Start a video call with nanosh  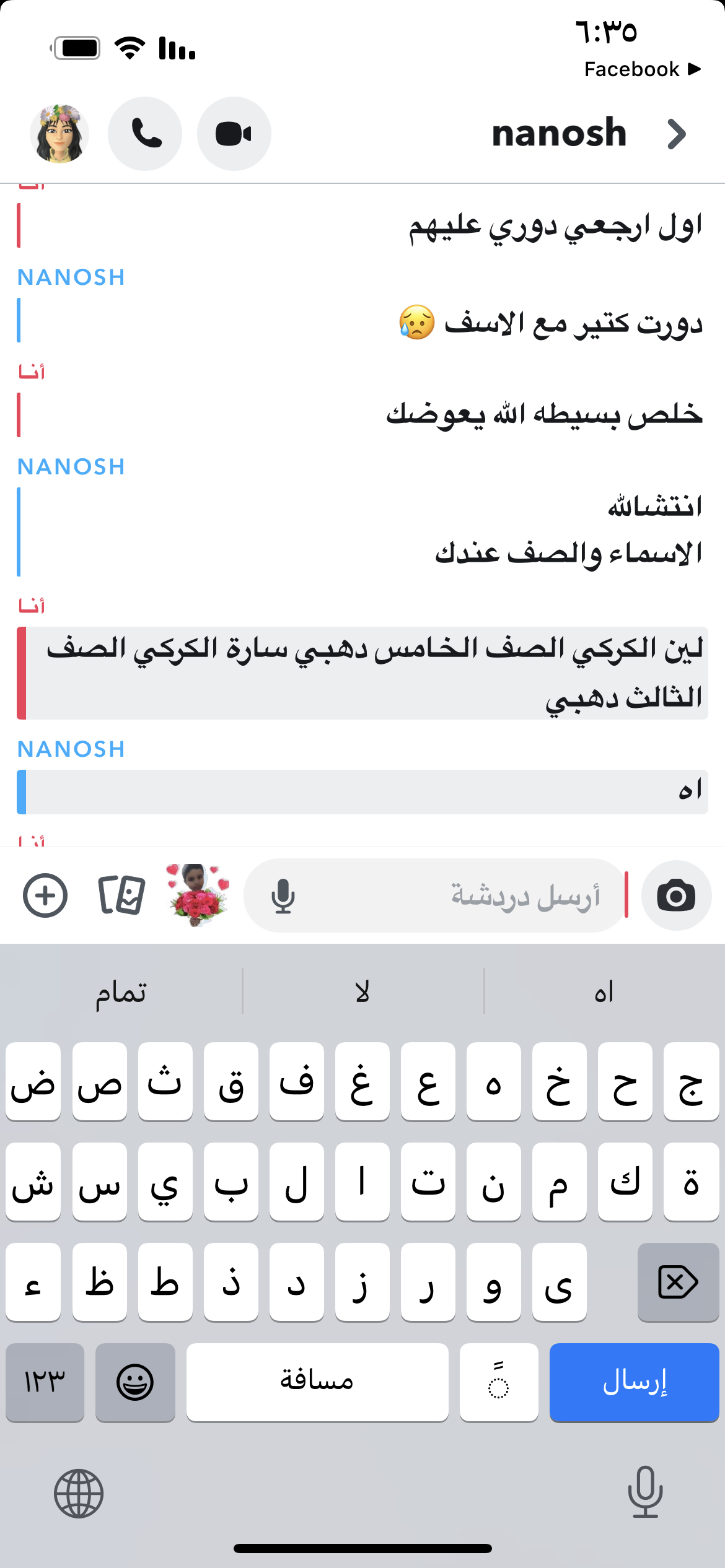coord(234,134)
